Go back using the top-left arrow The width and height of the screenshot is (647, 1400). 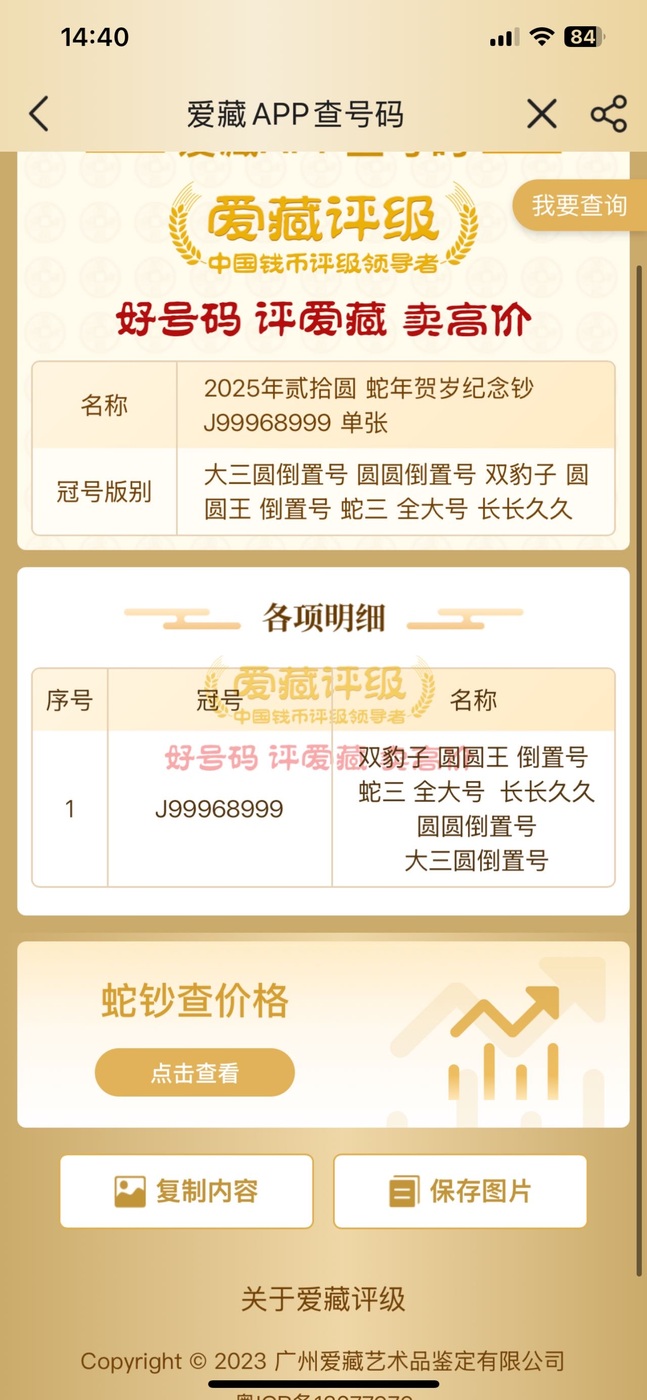pyautogui.click(x=39, y=114)
